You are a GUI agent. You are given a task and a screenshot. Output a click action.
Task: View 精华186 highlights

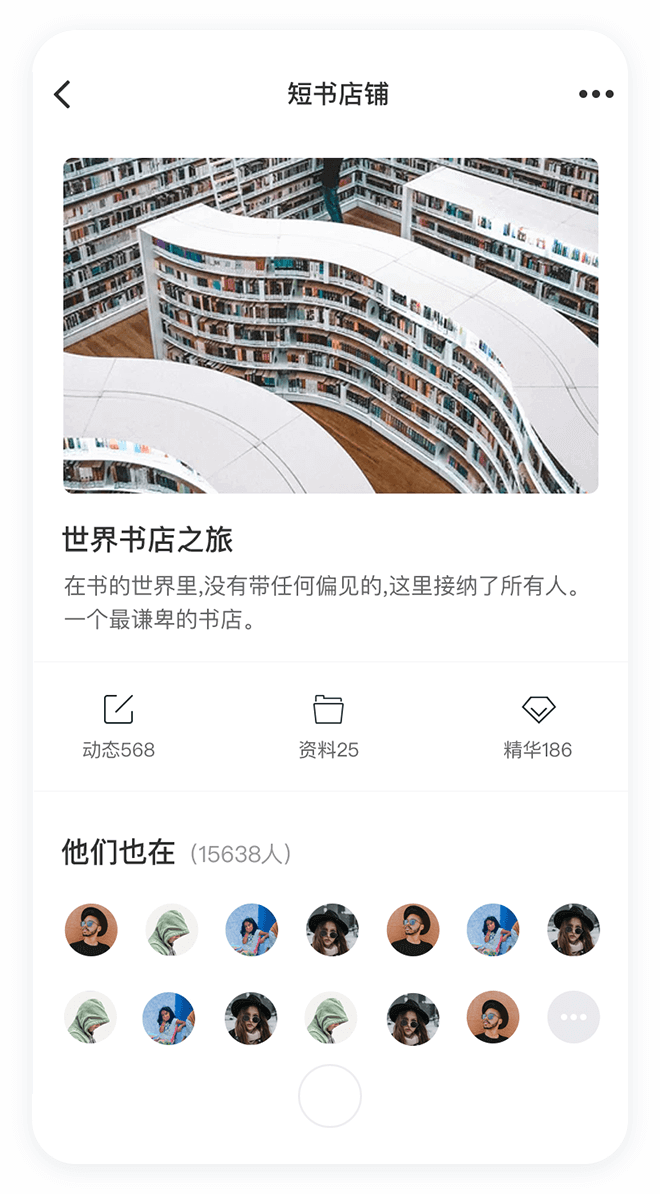coord(538,727)
